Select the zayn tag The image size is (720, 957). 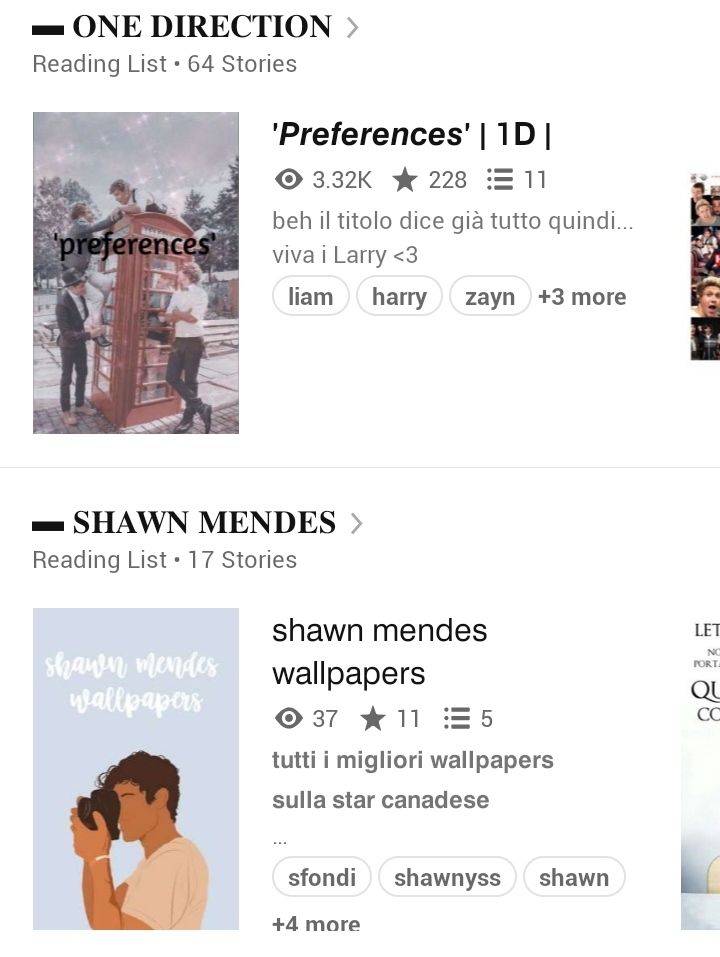coord(490,296)
